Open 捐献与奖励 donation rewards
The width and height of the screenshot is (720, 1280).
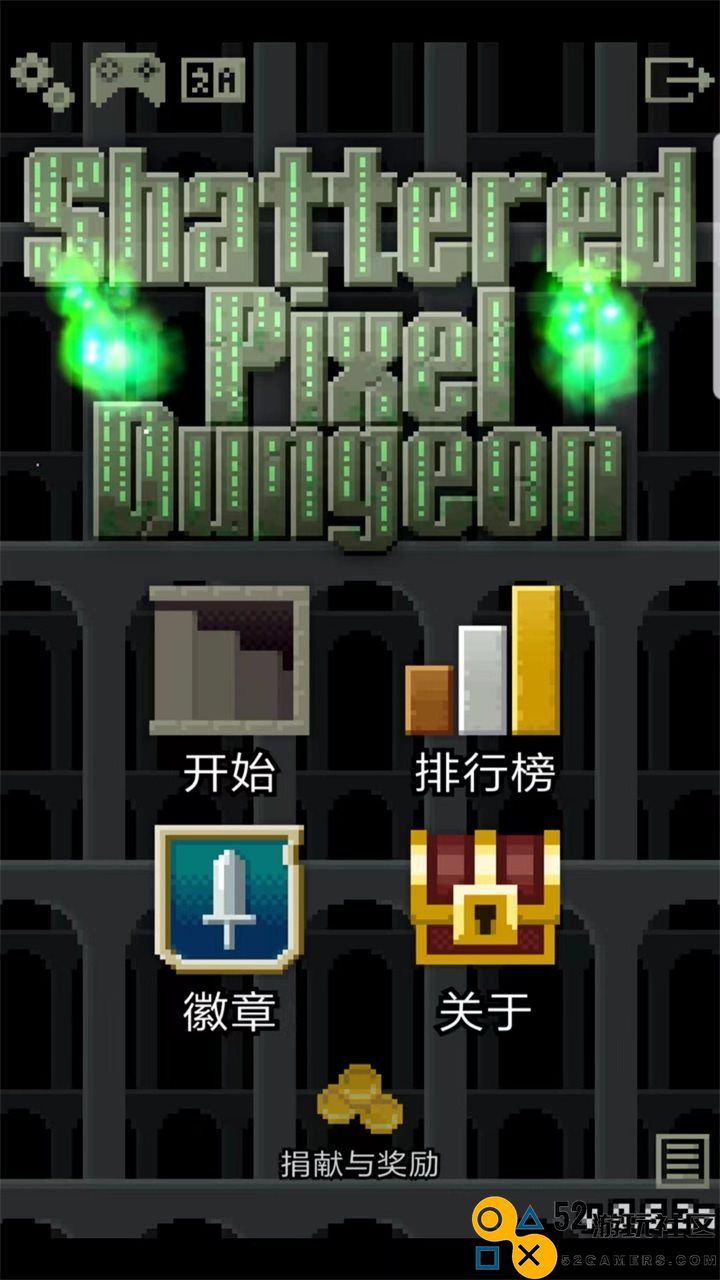tap(360, 1121)
